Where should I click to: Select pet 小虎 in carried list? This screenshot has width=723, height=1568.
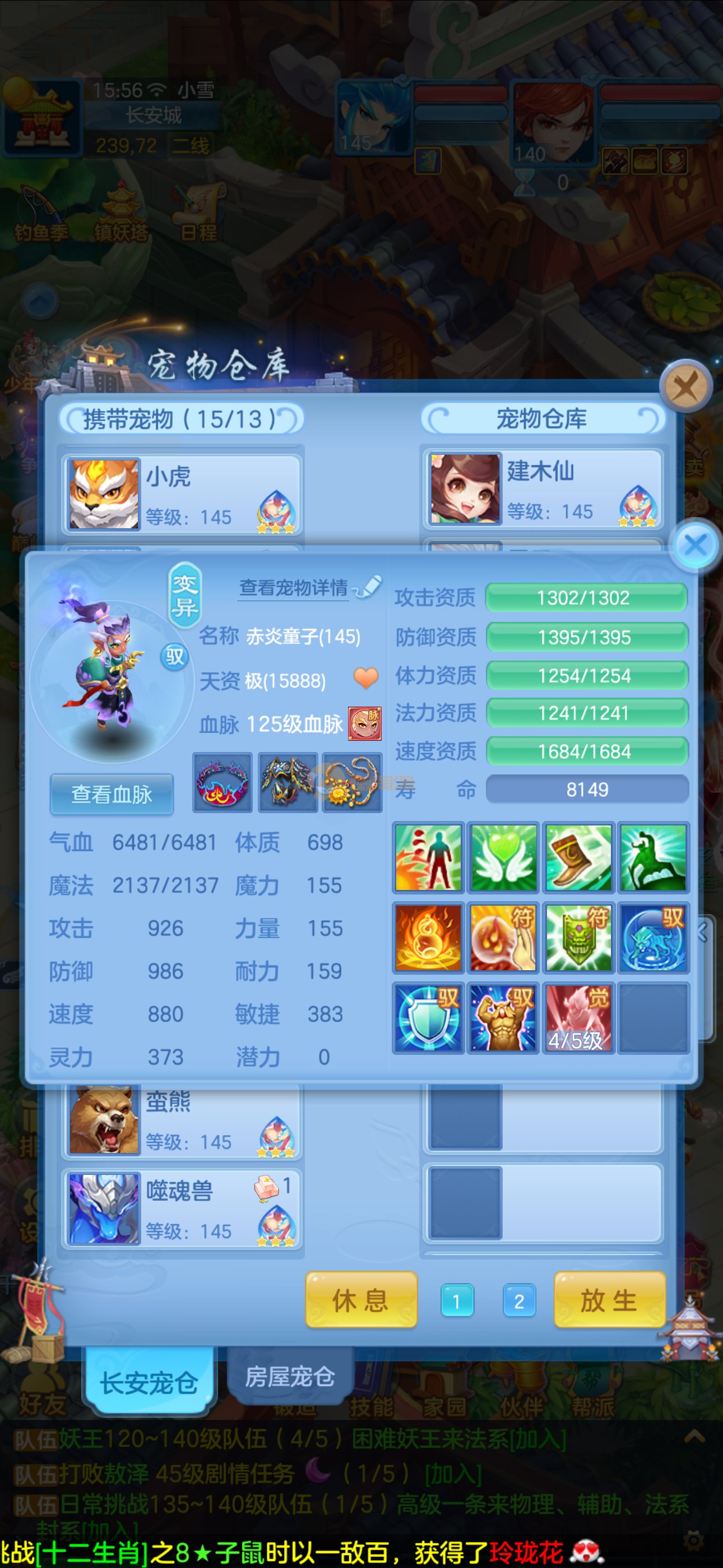pos(182,494)
